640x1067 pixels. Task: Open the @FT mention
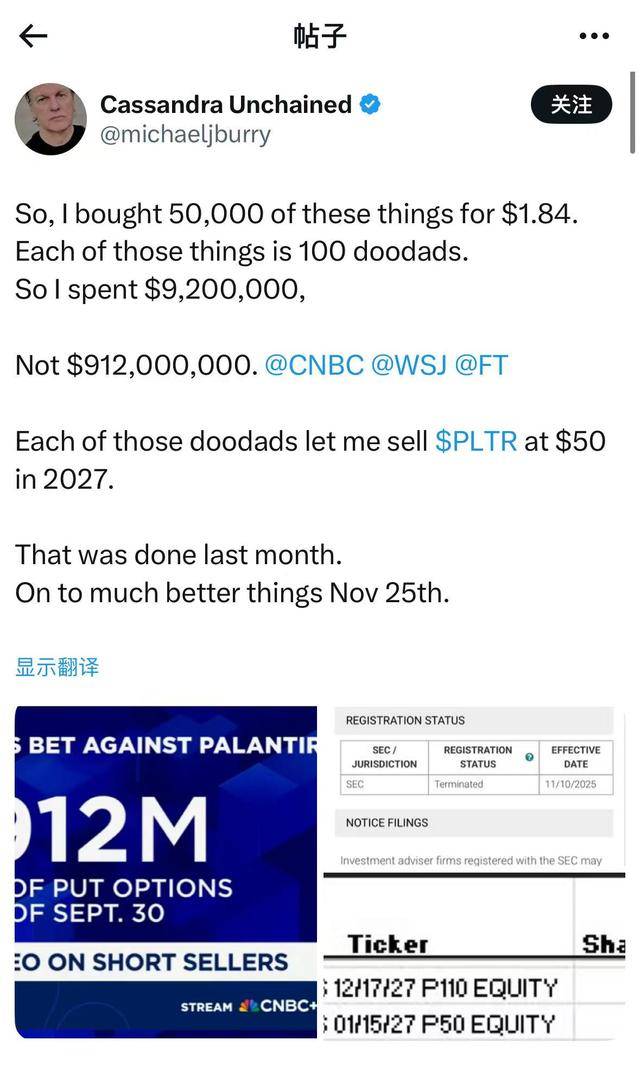pyautogui.click(x=482, y=365)
